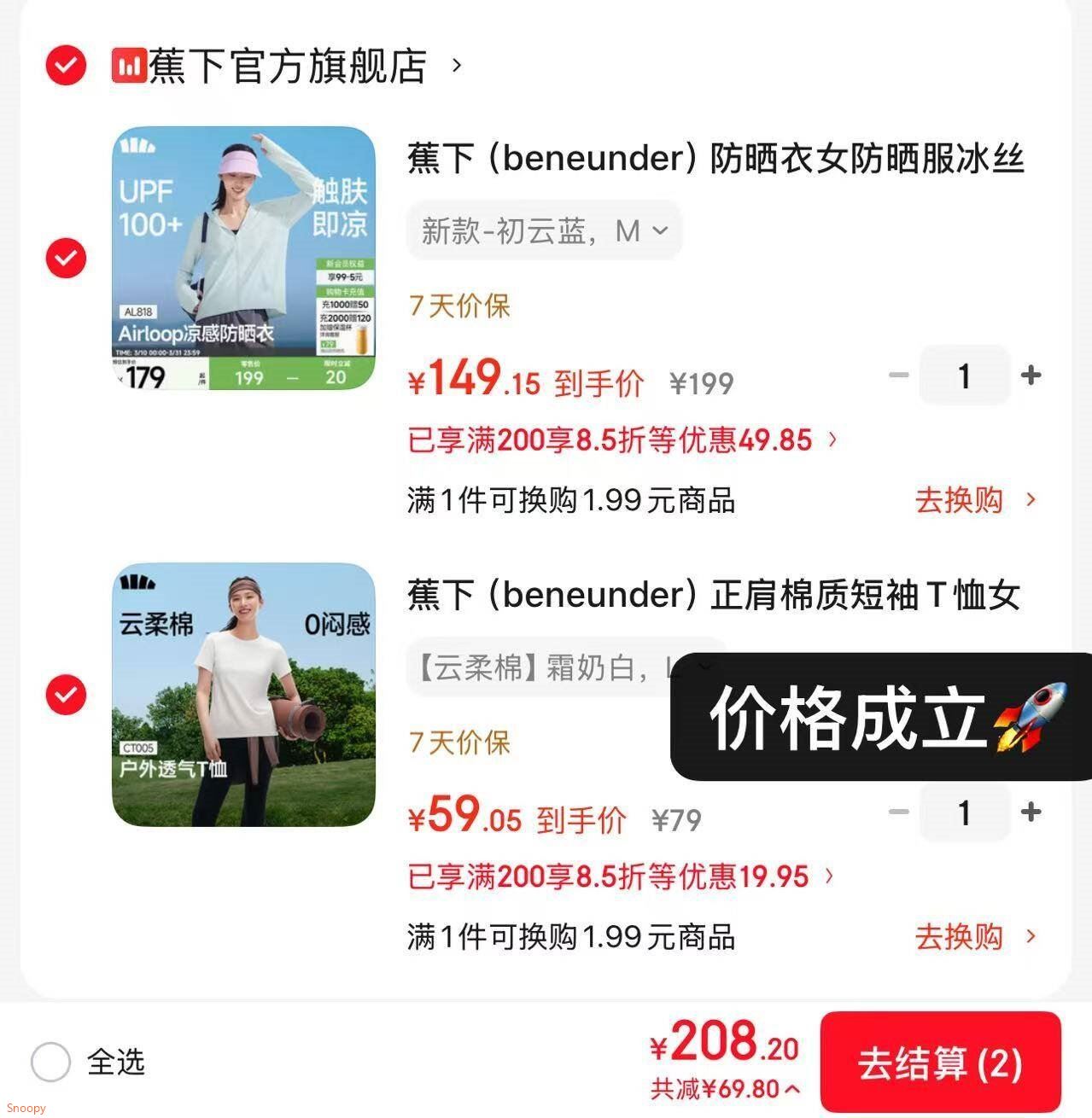1092x1118 pixels.
Task: Open the 户外透气T恤 product image
Action: [243, 695]
